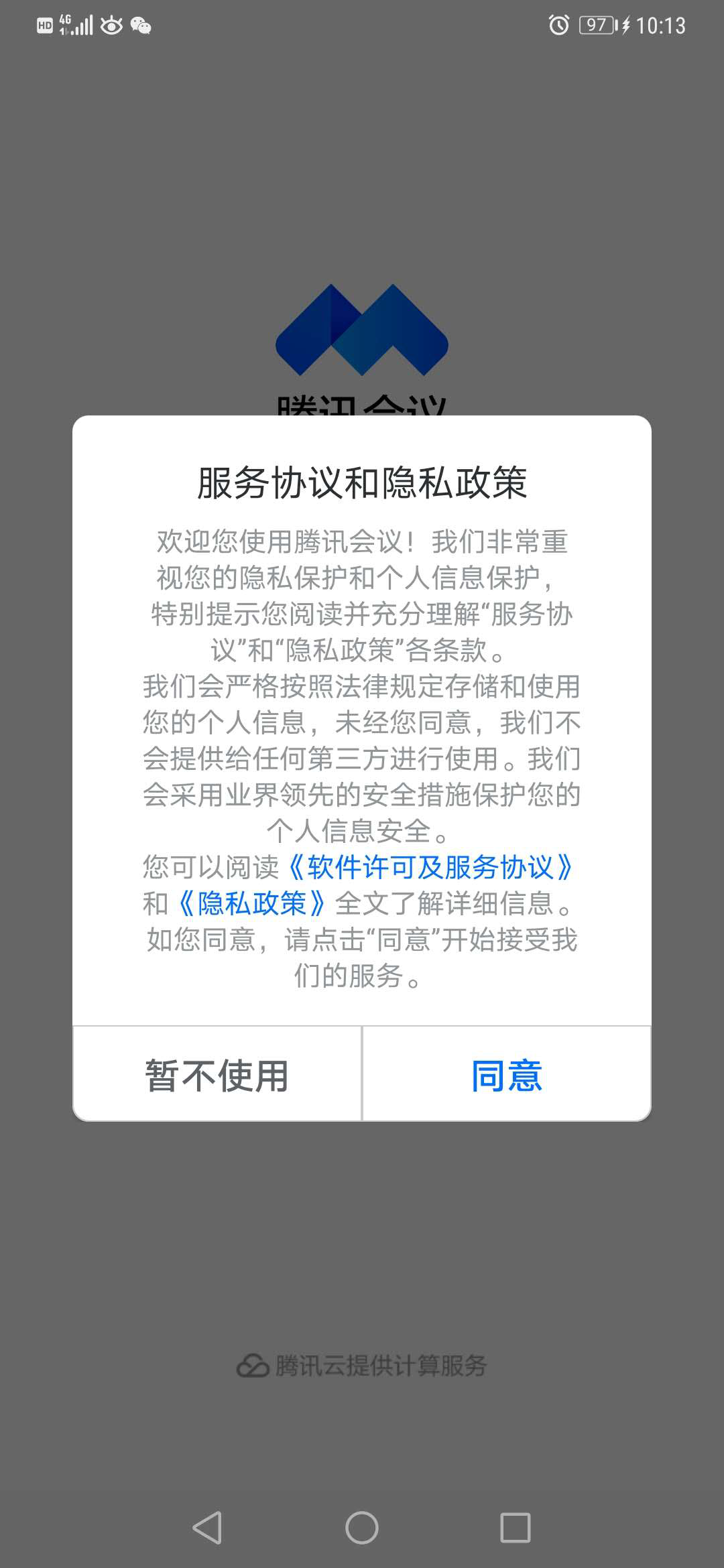
Task: Return to the phone's home screen
Action: (x=362, y=1528)
